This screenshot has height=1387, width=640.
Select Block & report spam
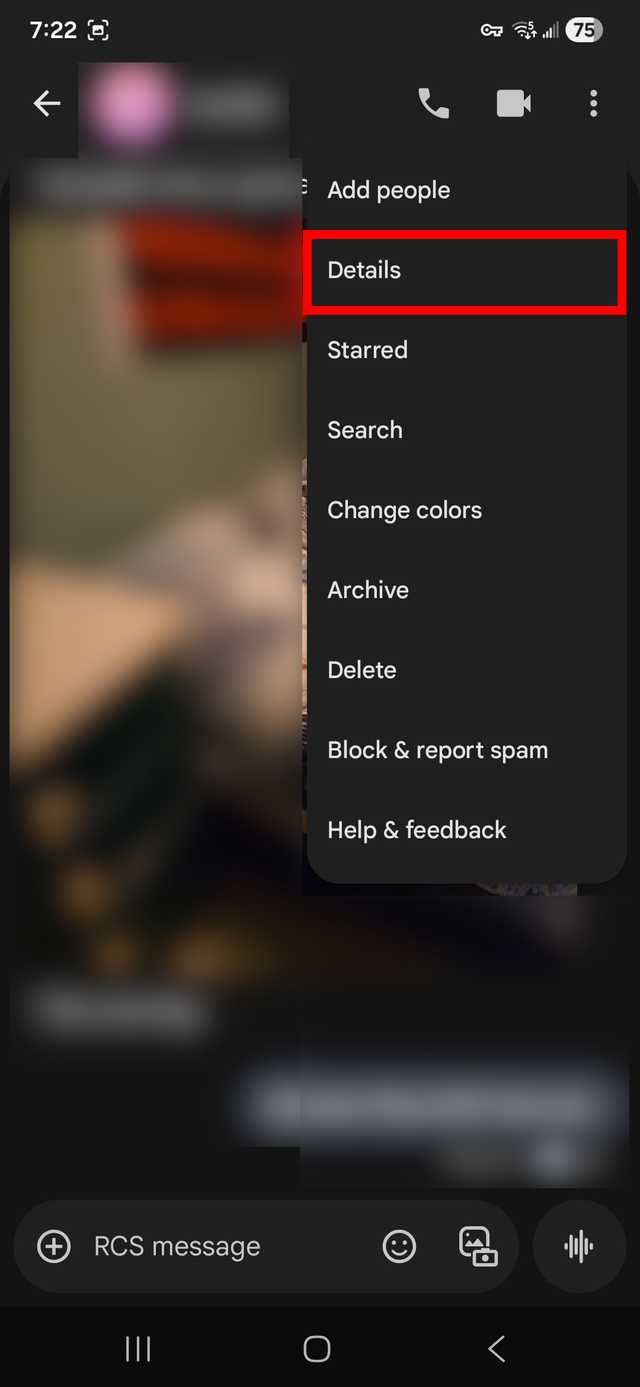[x=437, y=750]
